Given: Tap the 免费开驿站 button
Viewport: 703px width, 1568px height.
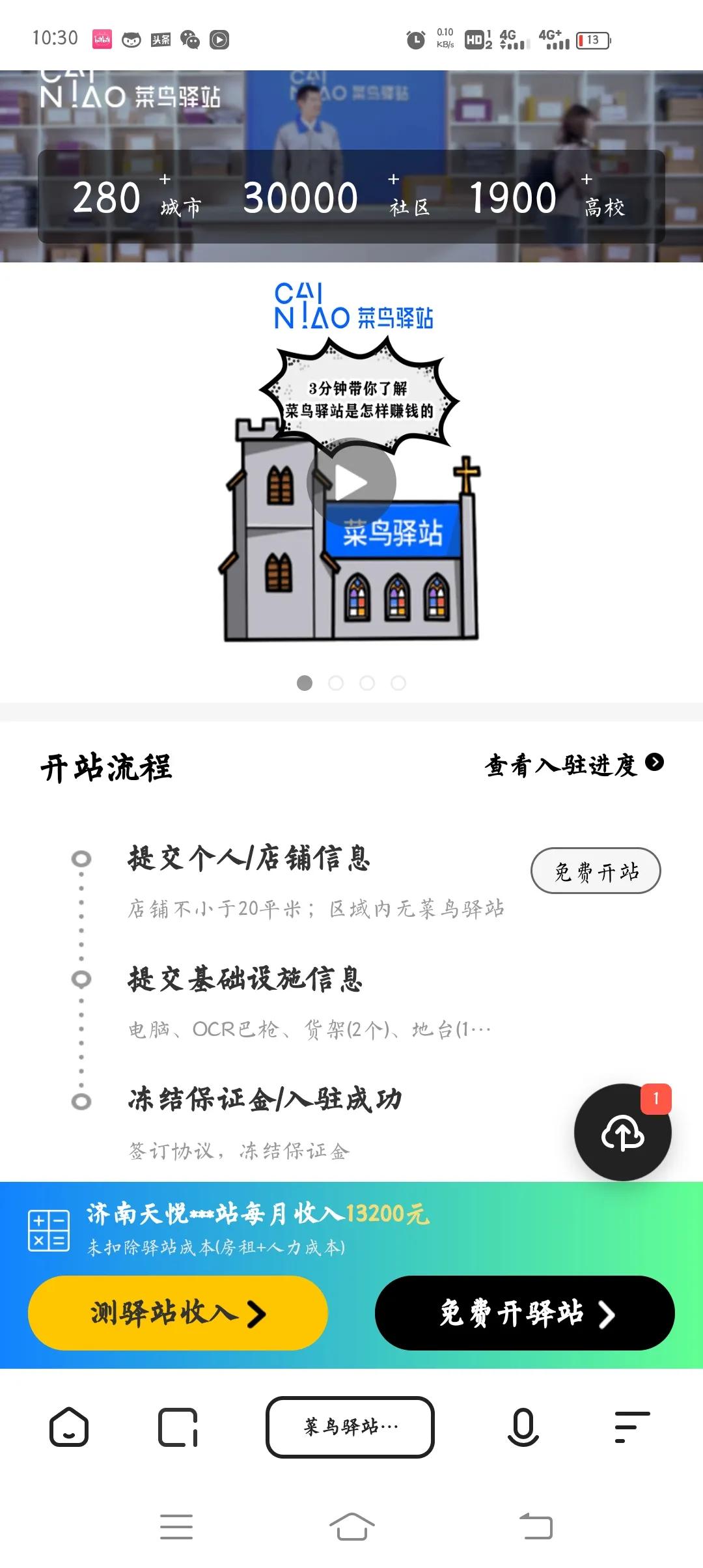Looking at the screenshot, I should coord(526,1313).
